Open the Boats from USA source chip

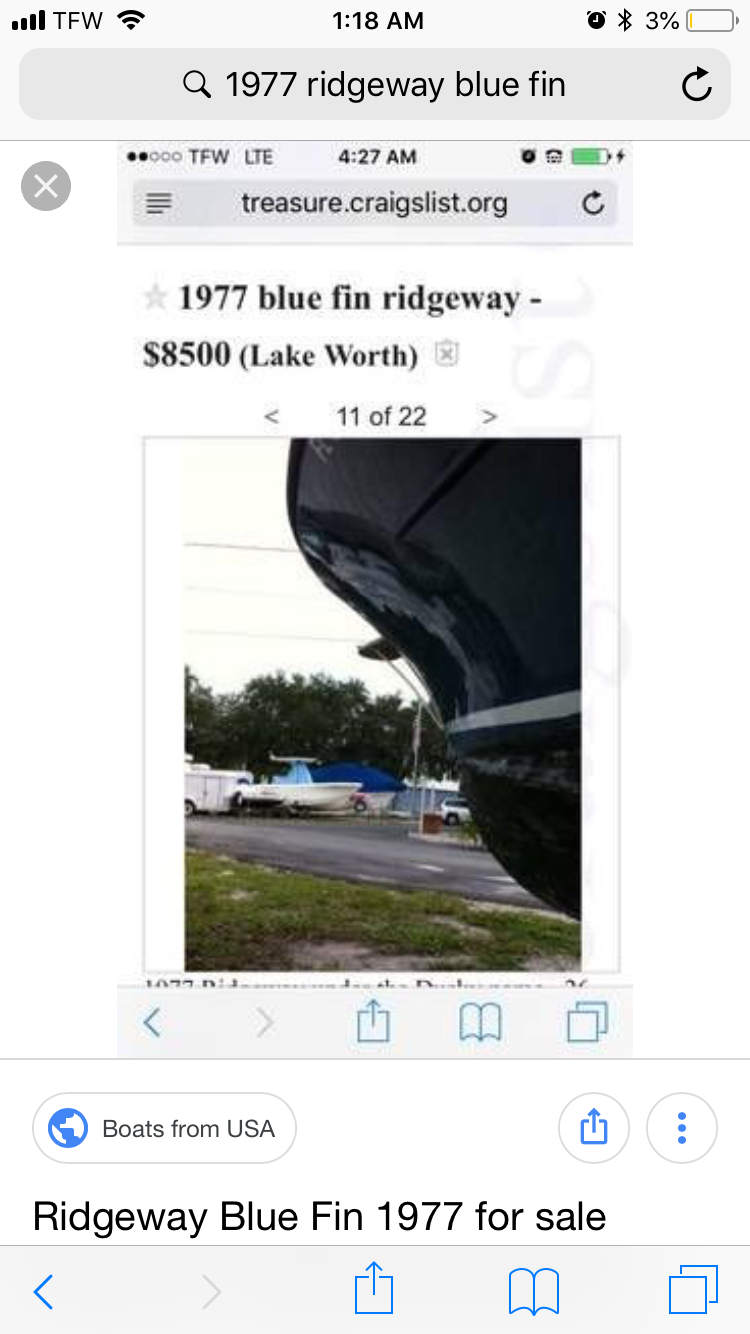click(x=165, y=1129)
